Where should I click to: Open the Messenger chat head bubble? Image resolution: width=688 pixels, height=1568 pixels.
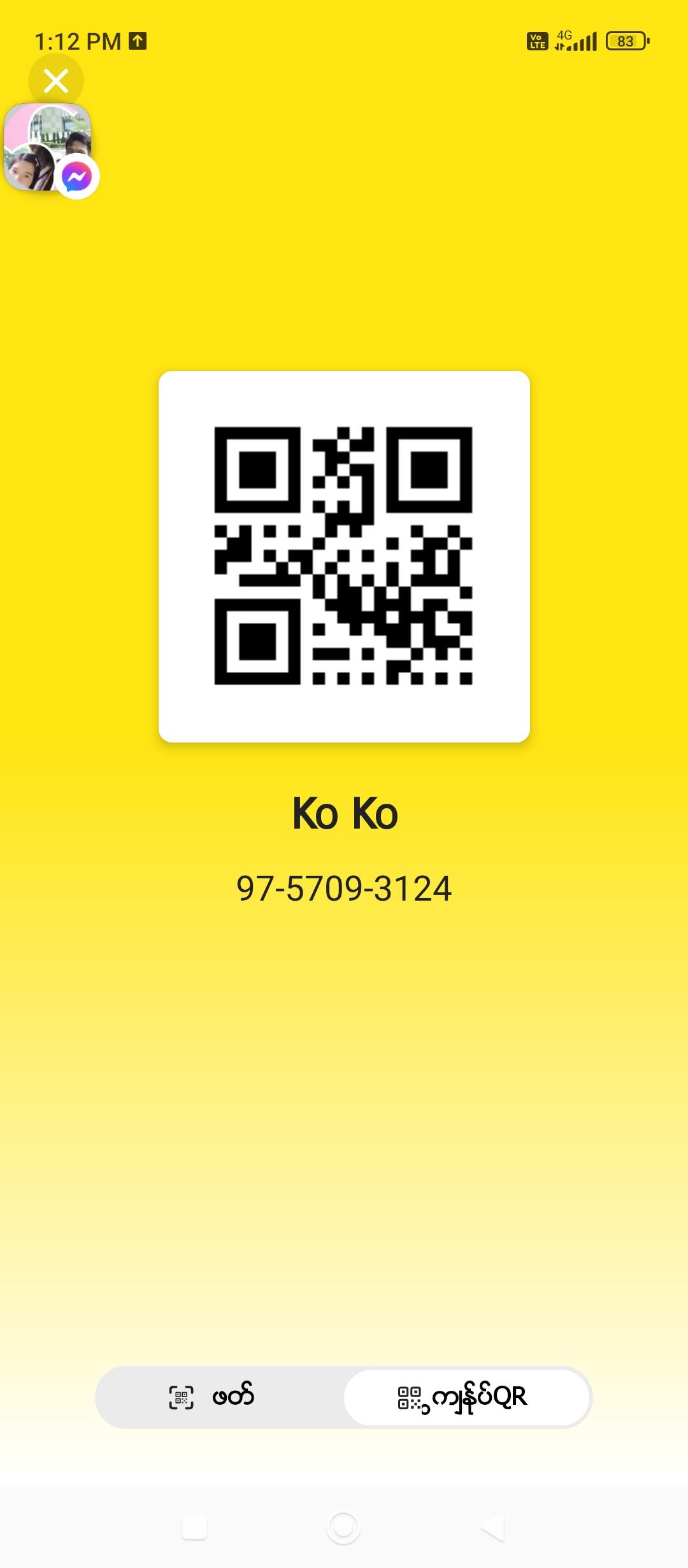point(48,149)
